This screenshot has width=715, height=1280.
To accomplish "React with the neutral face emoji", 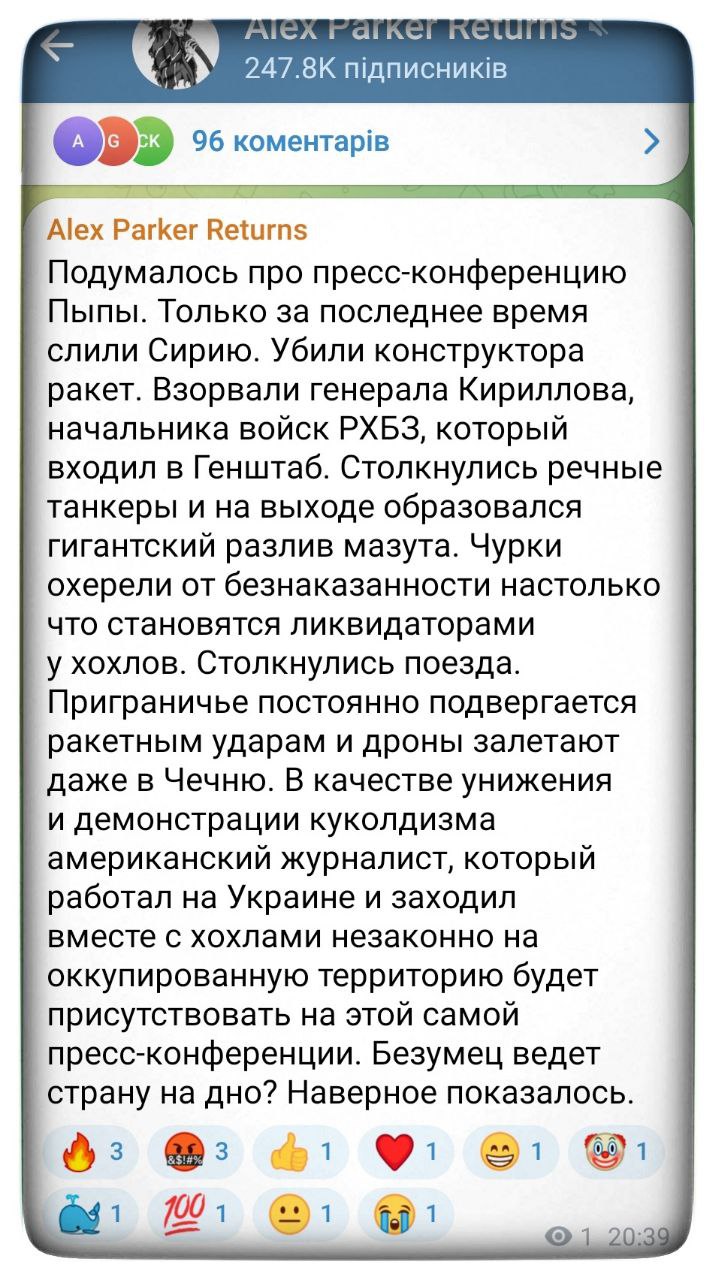I will pyautogui.click(x=303, y=1215).
